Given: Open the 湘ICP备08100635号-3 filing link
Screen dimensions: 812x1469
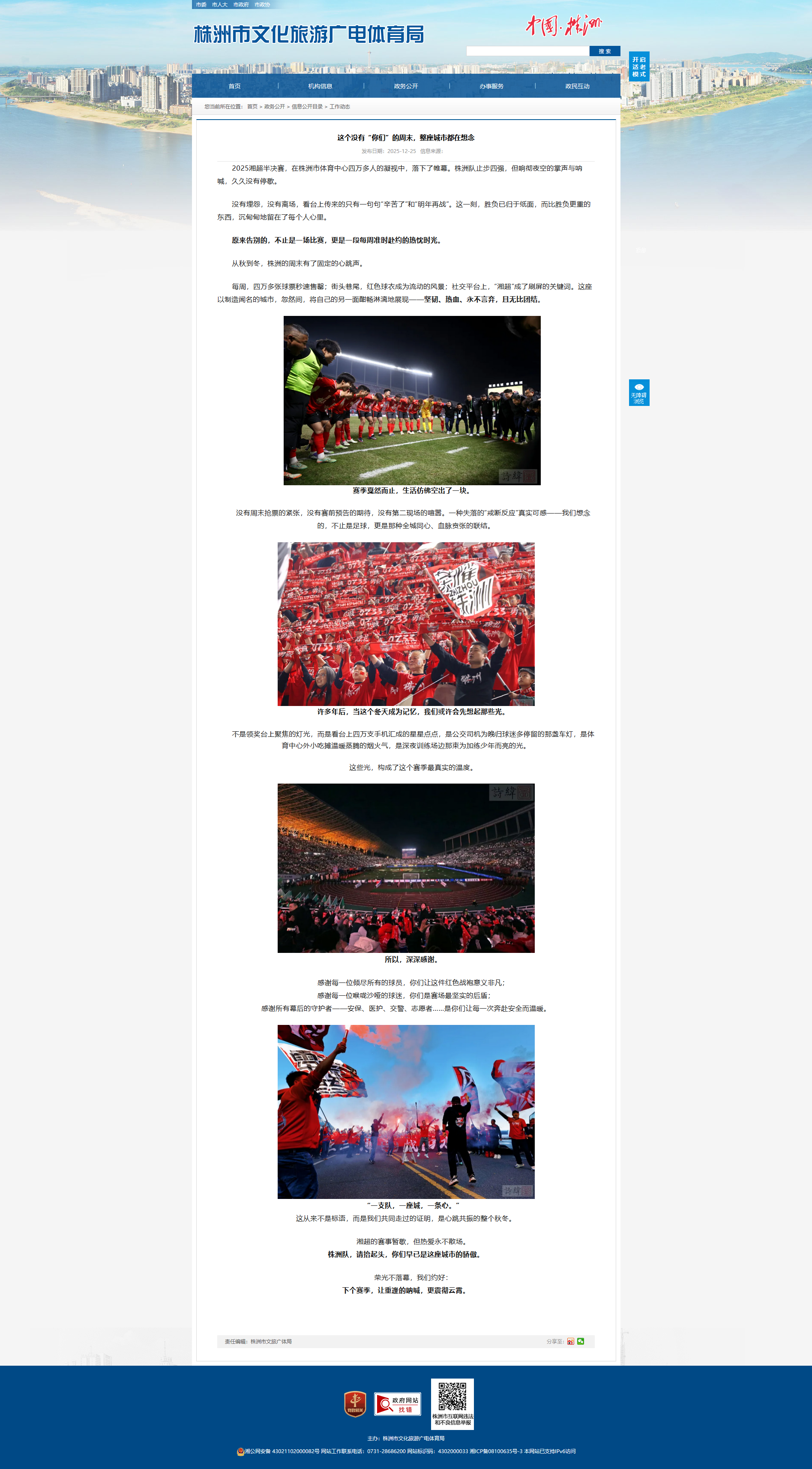Looking at the screenshot, I should tap(495, 1451).
